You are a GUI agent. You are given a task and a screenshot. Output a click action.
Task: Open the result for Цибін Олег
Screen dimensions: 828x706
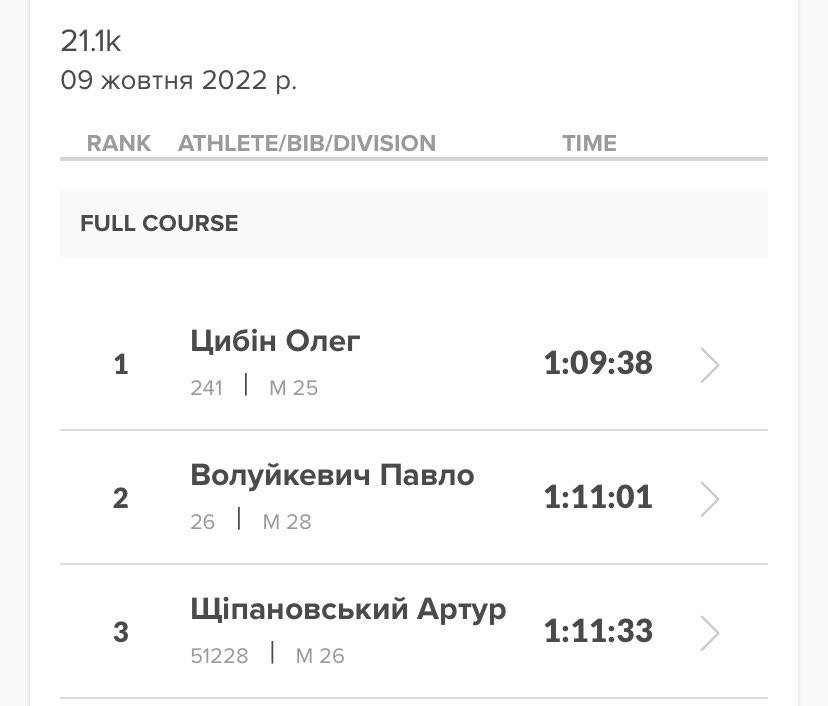click(413, 364)
